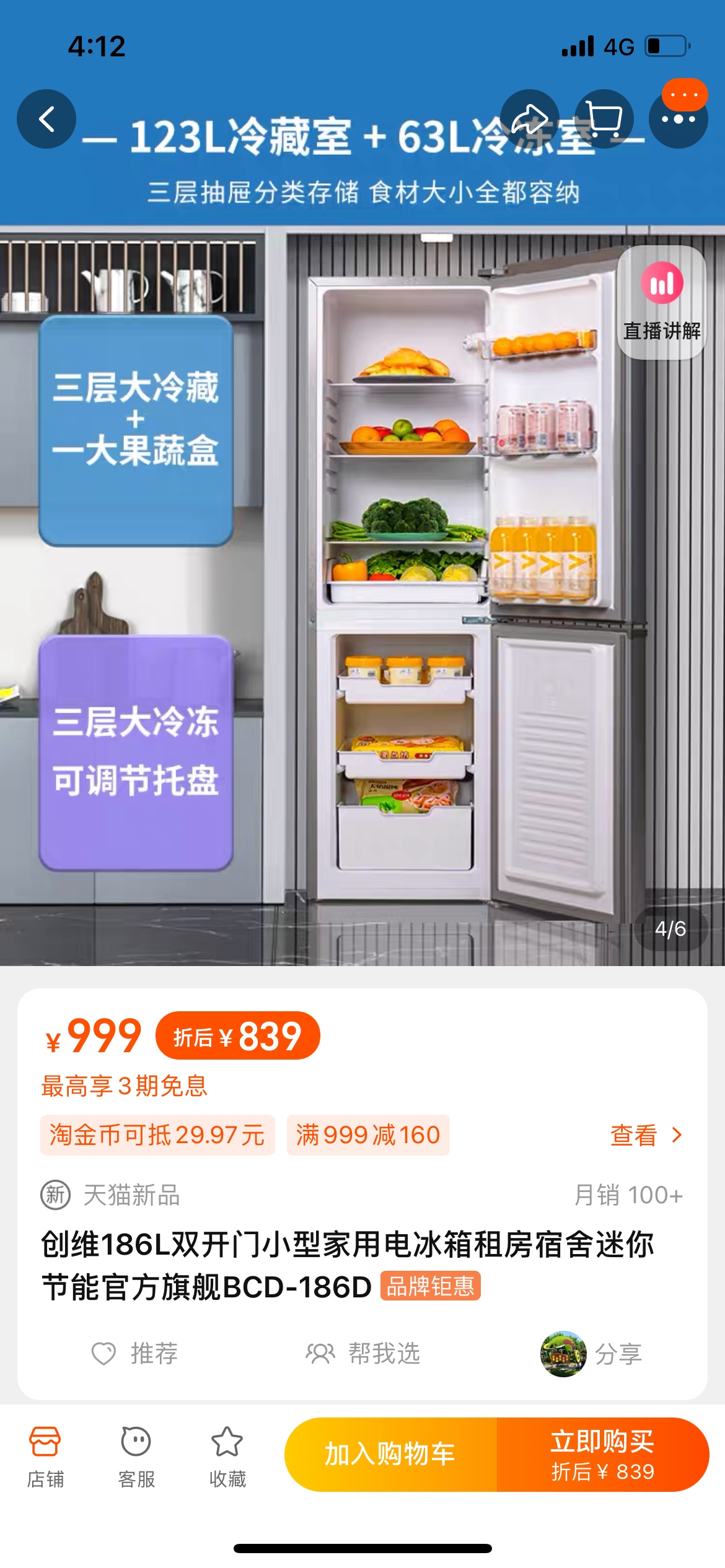Image resolution: width=725 pixels, height=1568 pixels.
Task: Open the shopping cart
Action: (x=604, y=118)
